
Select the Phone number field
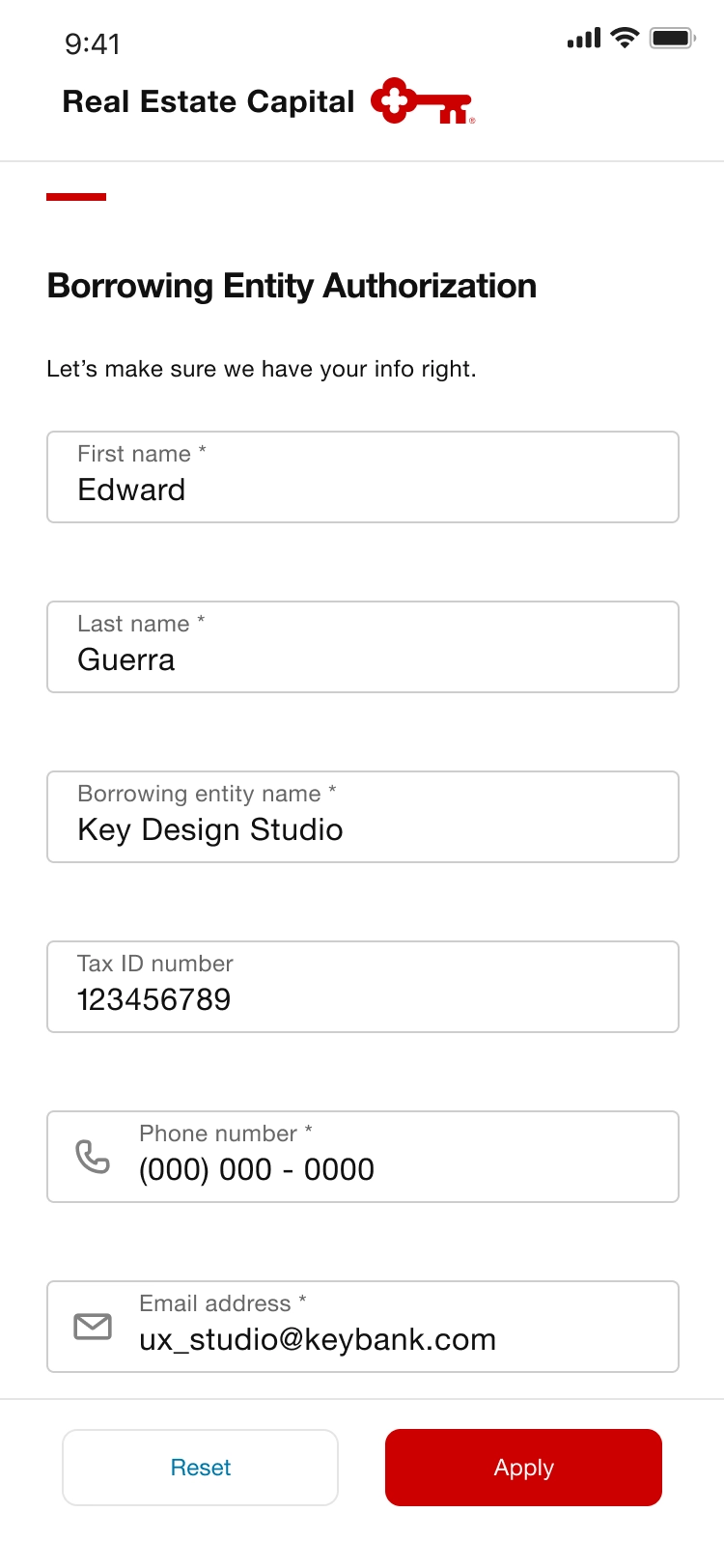point(363,1157)
